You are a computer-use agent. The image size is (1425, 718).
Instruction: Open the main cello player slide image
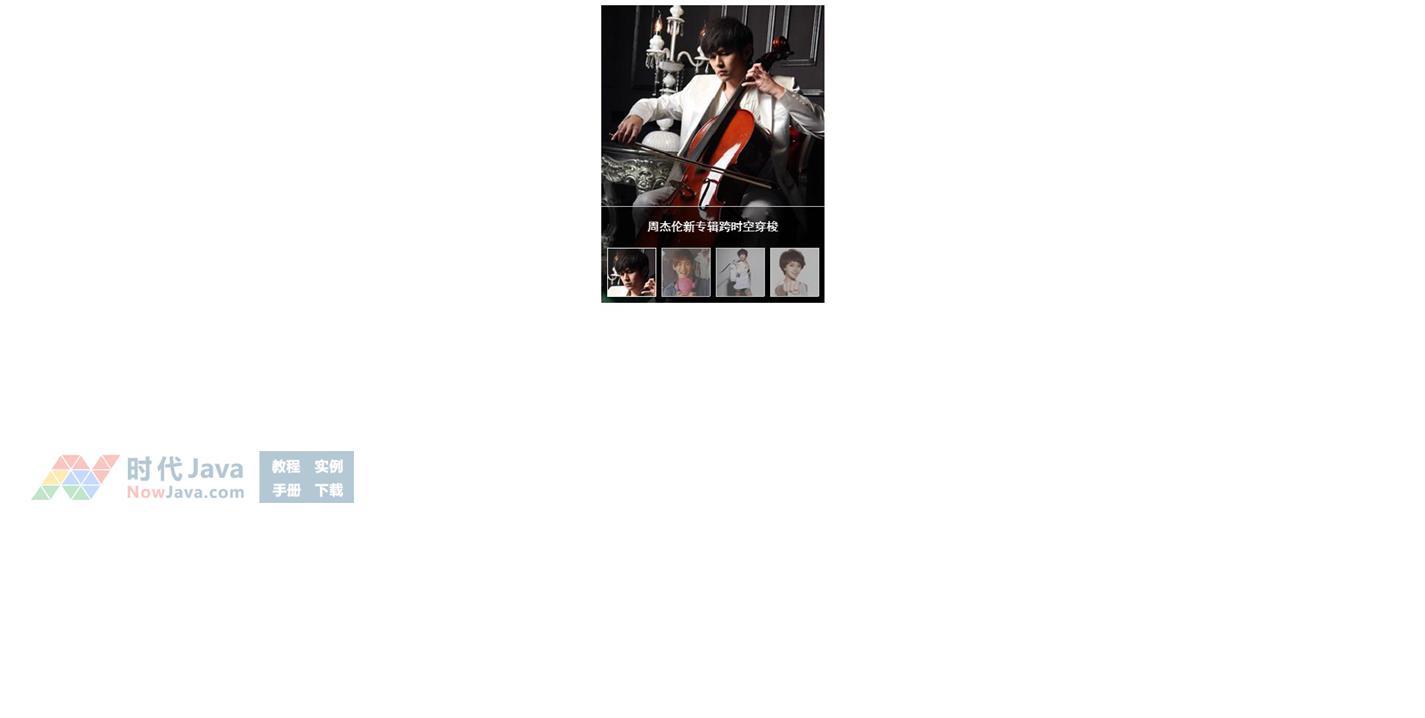pos(712,110)
